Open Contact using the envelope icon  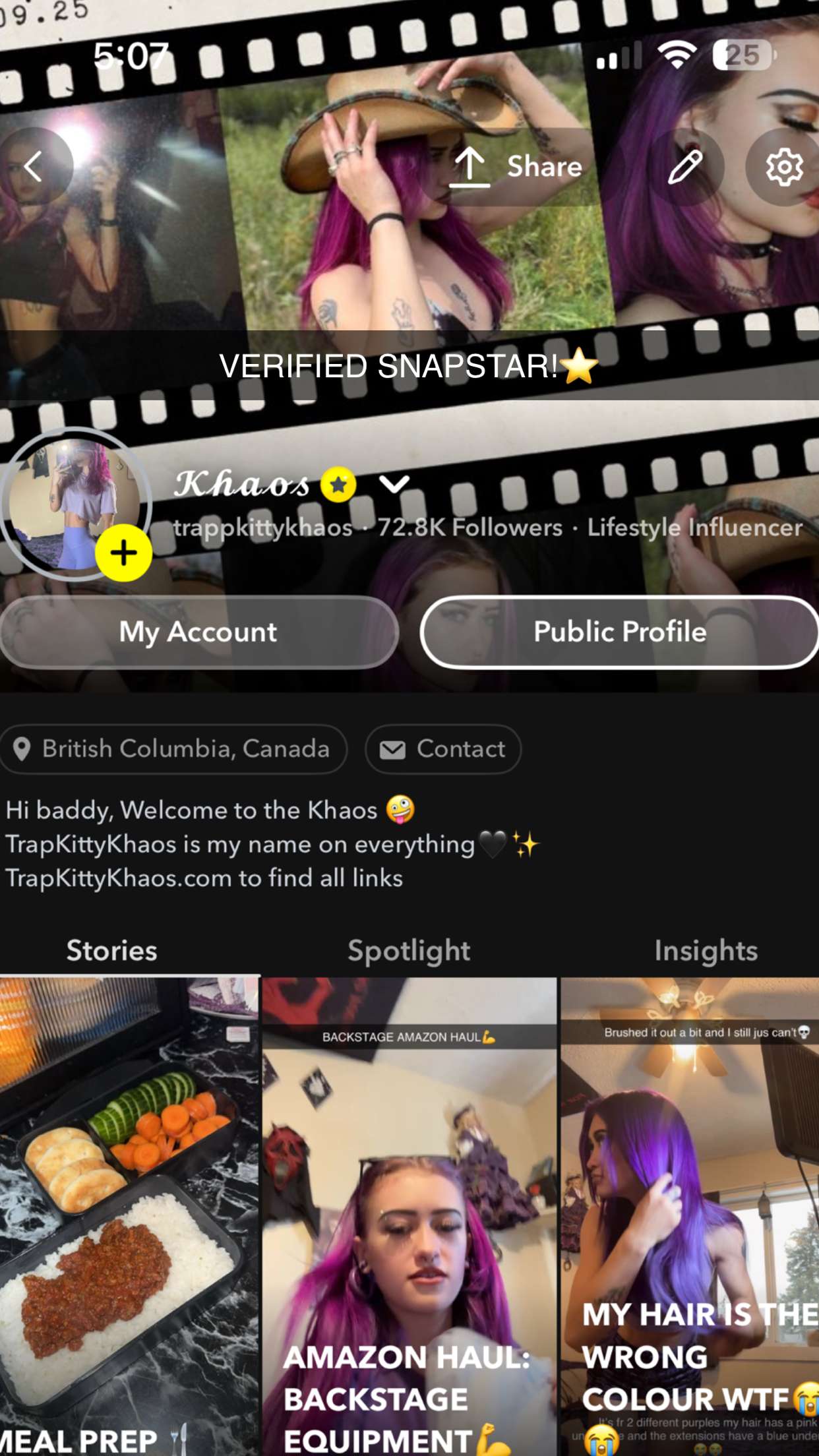[392, 748]
